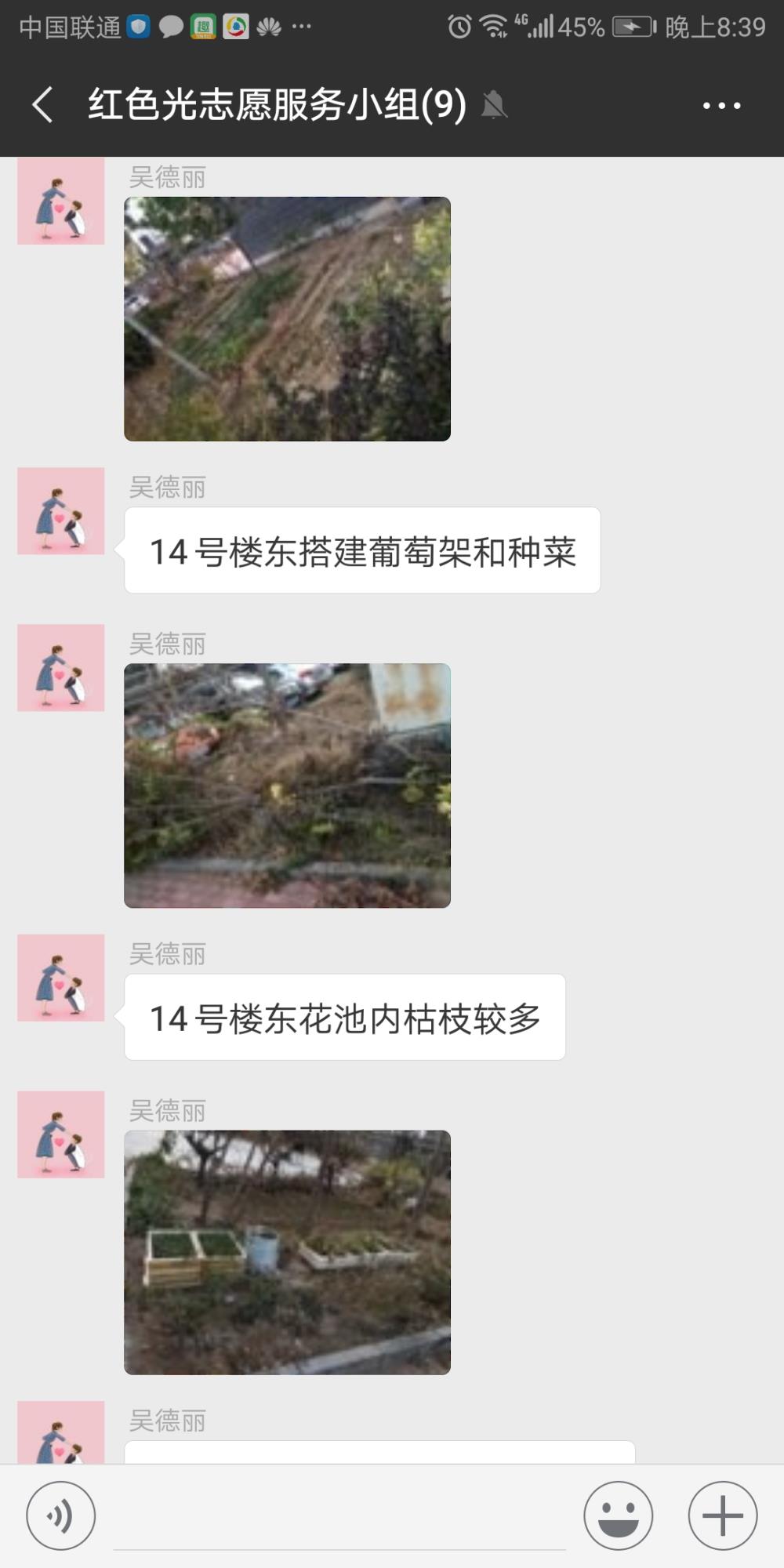Open the photo with wooden planter boxes
Image resolution: width=784 pixels, height=1568 pixels.
[287, 1252]
